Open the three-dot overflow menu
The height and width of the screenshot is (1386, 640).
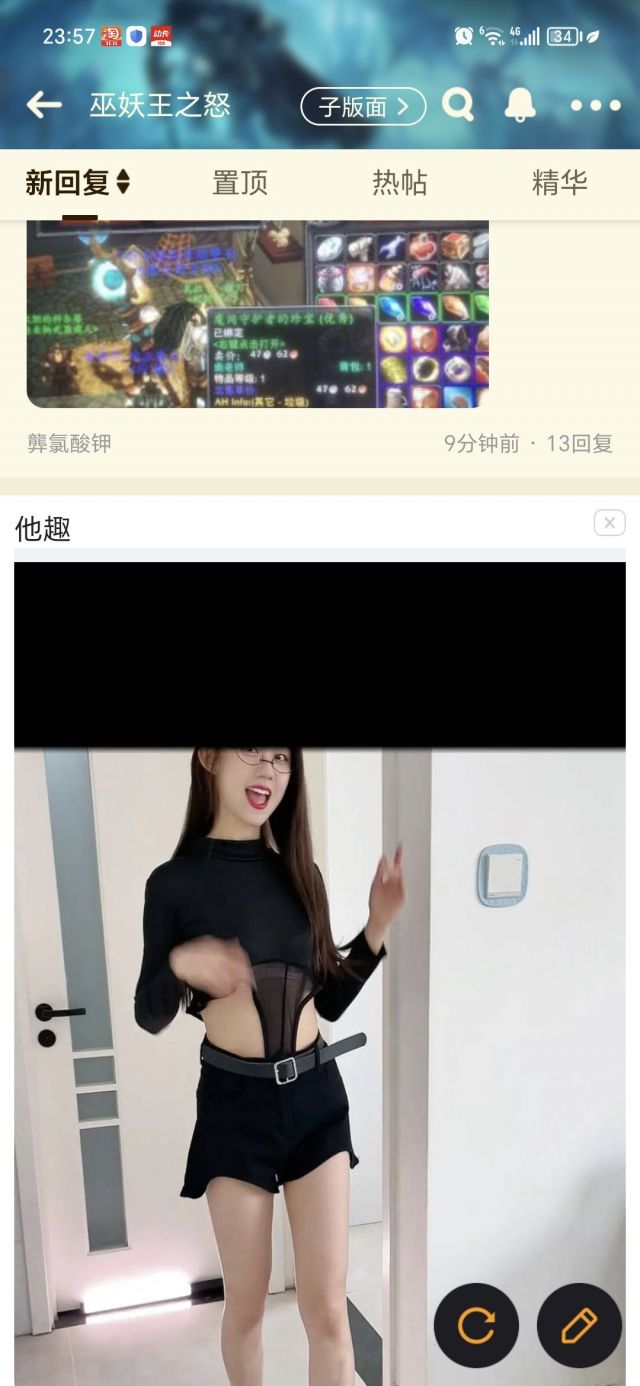[x=596, y=105]
